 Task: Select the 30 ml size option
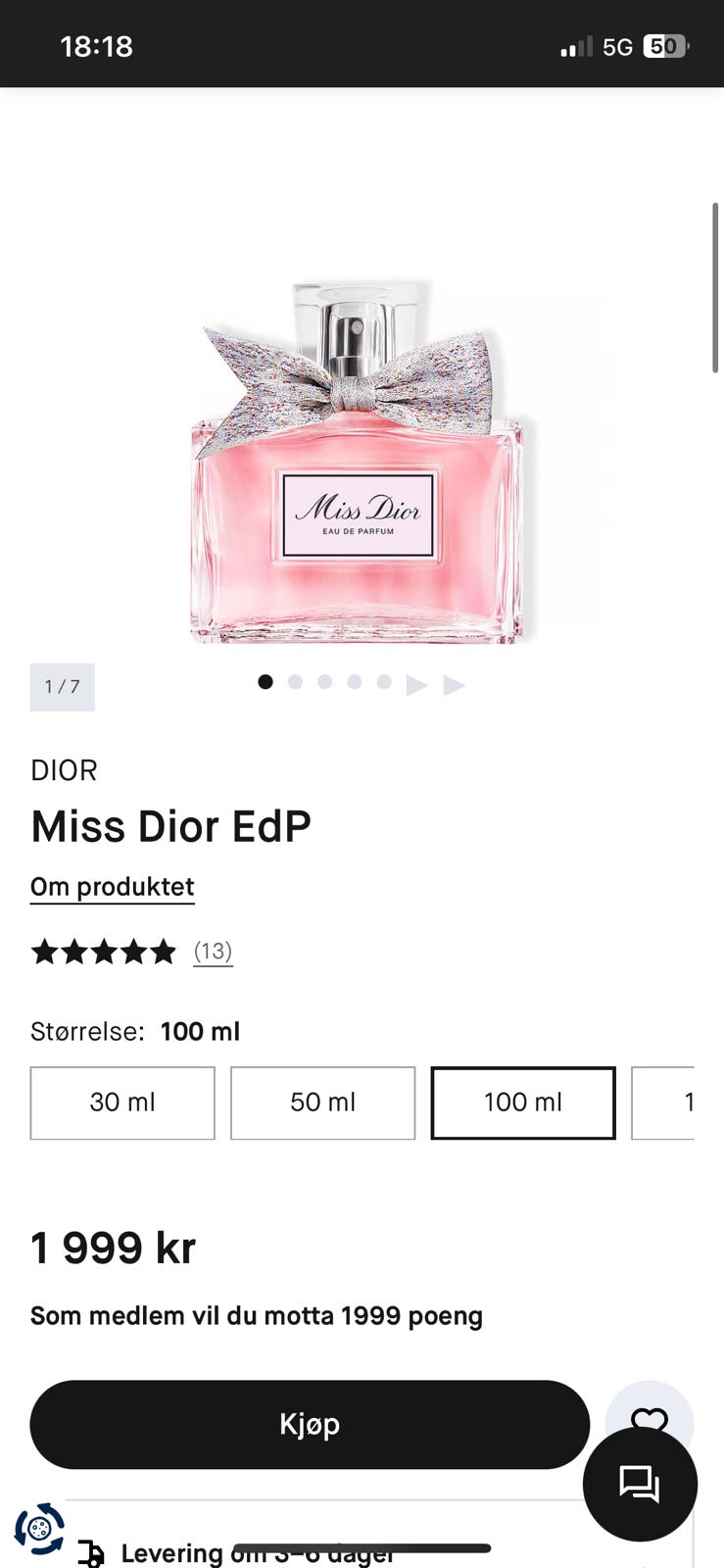click(122, 1102)
